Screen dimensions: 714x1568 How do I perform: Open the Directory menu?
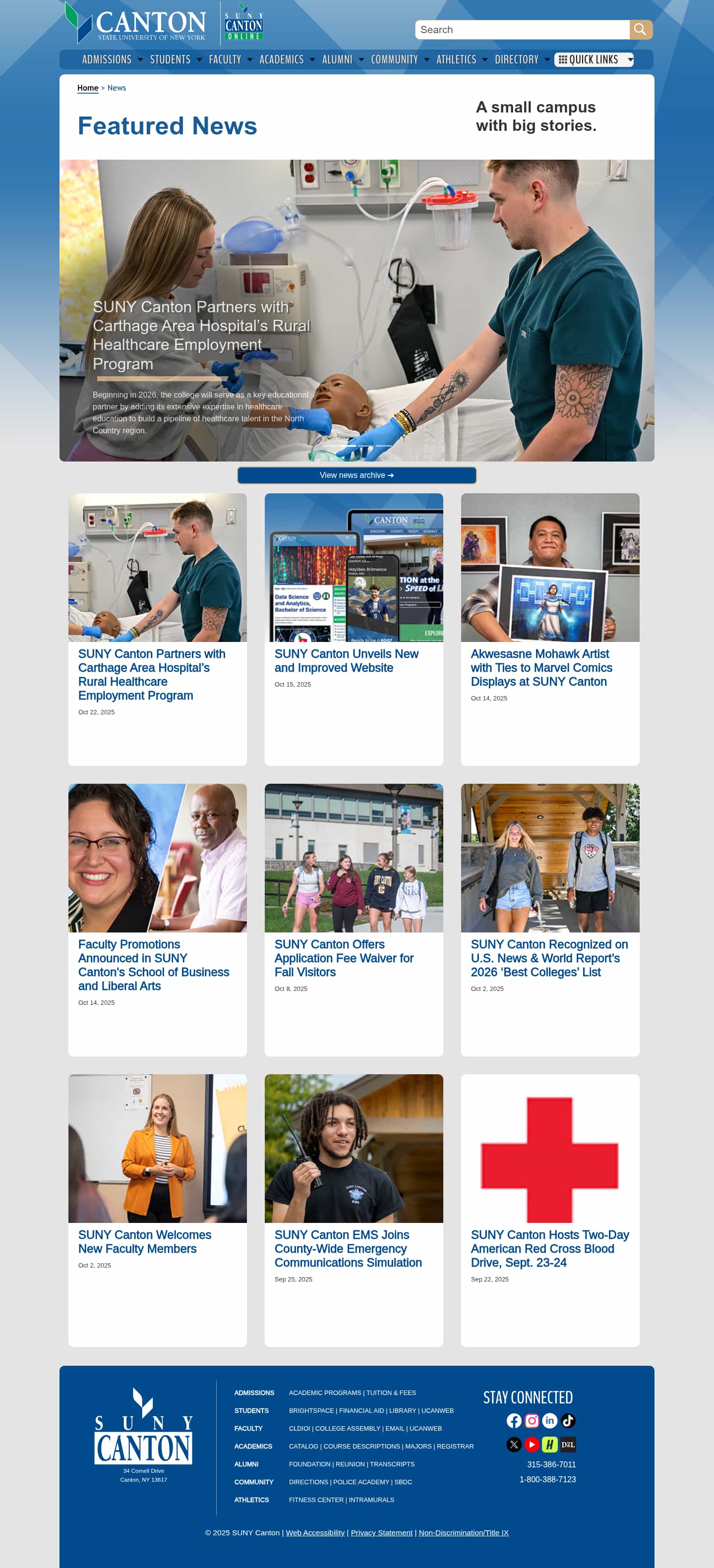[x=516, y=59]
